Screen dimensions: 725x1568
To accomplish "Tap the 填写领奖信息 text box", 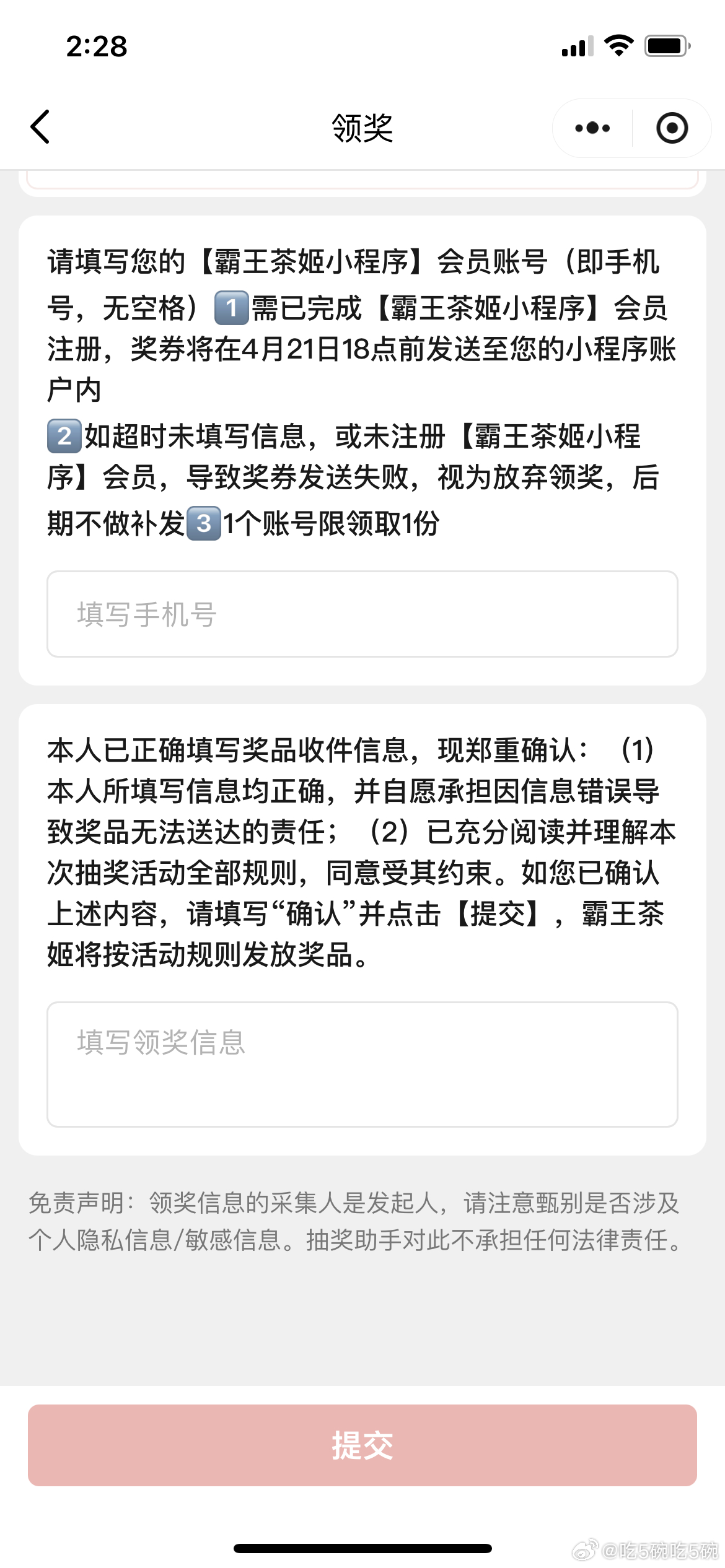I will tap(362, 1064).
